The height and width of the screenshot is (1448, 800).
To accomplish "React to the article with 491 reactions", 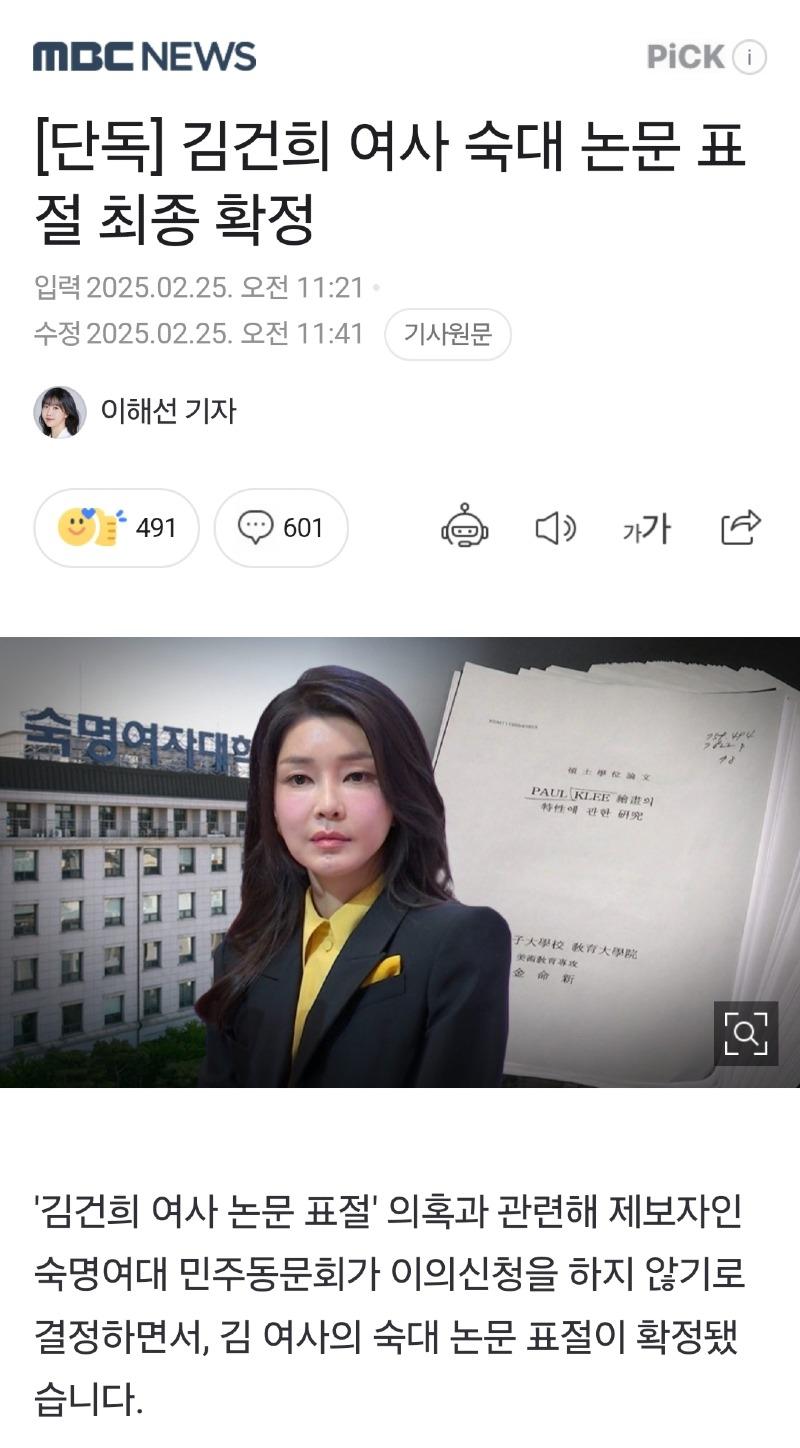I will point(116,527).
